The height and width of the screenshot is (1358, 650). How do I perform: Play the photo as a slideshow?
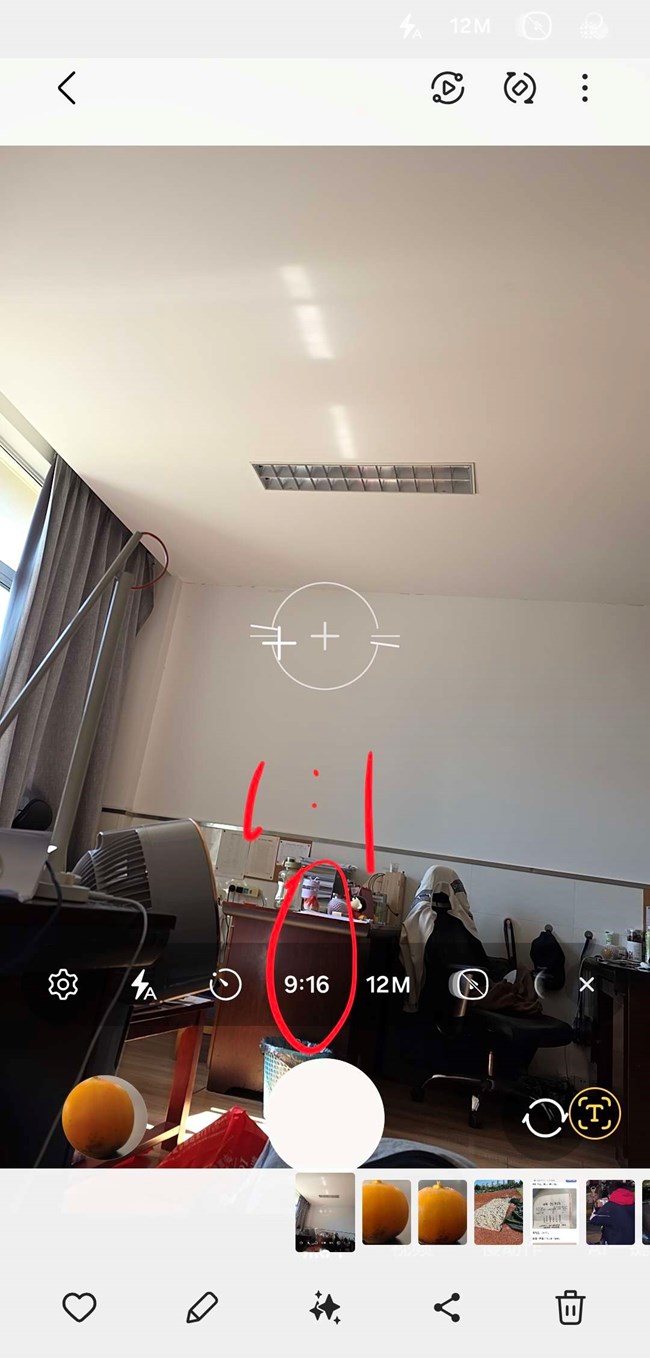[x=447, y=89]
